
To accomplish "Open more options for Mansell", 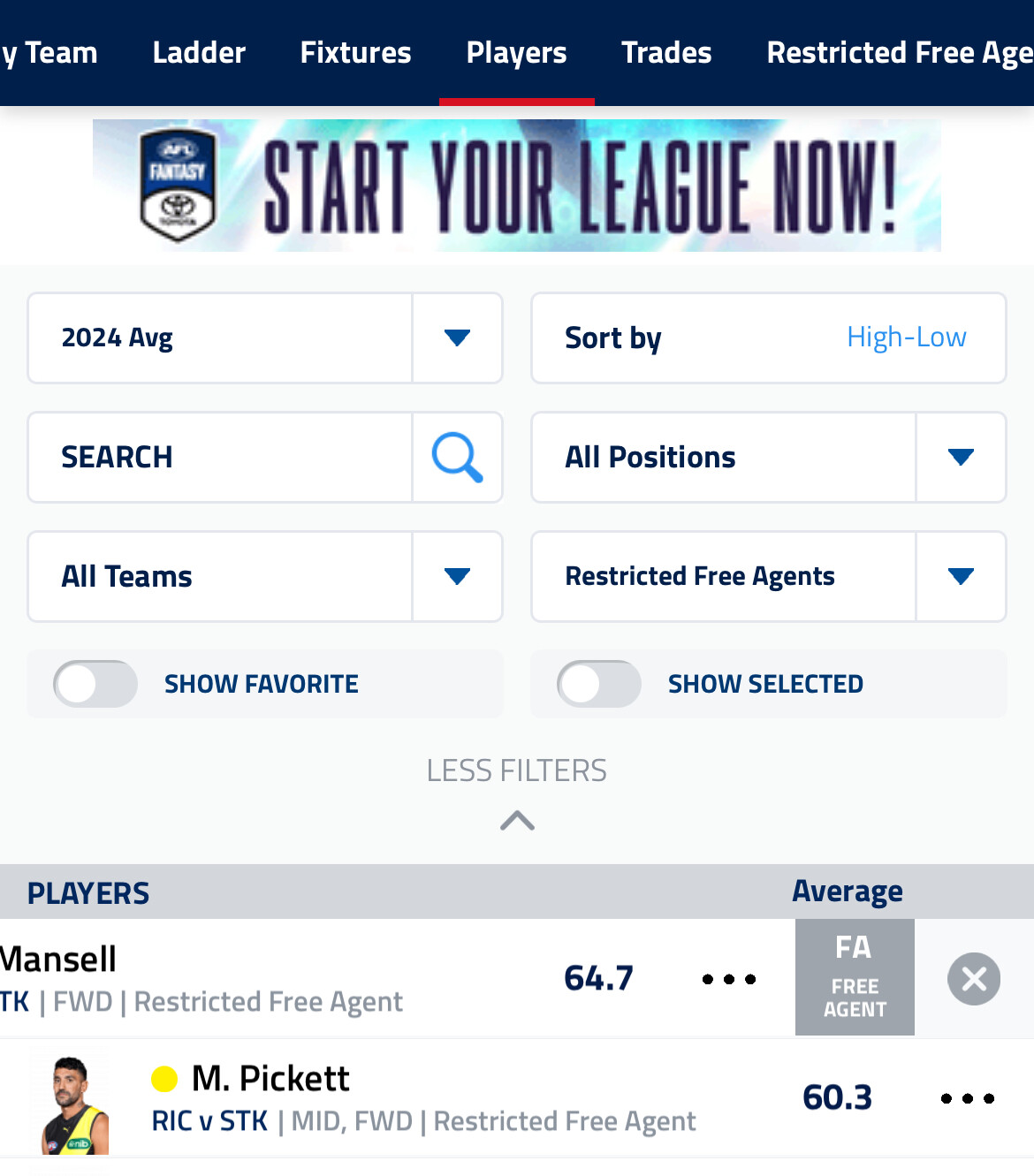I will pyautogui.click(x=729, y=979).
